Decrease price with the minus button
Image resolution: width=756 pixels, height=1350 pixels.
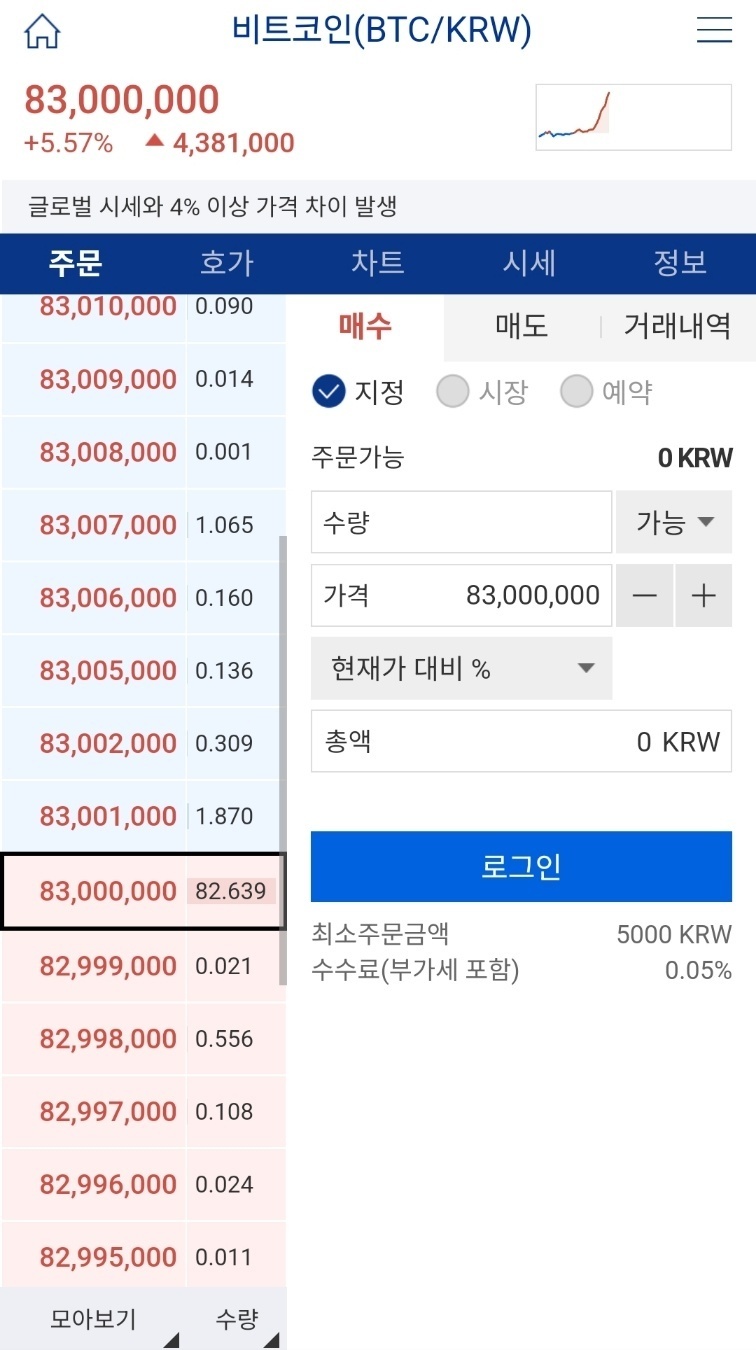(x=645, y=596)
